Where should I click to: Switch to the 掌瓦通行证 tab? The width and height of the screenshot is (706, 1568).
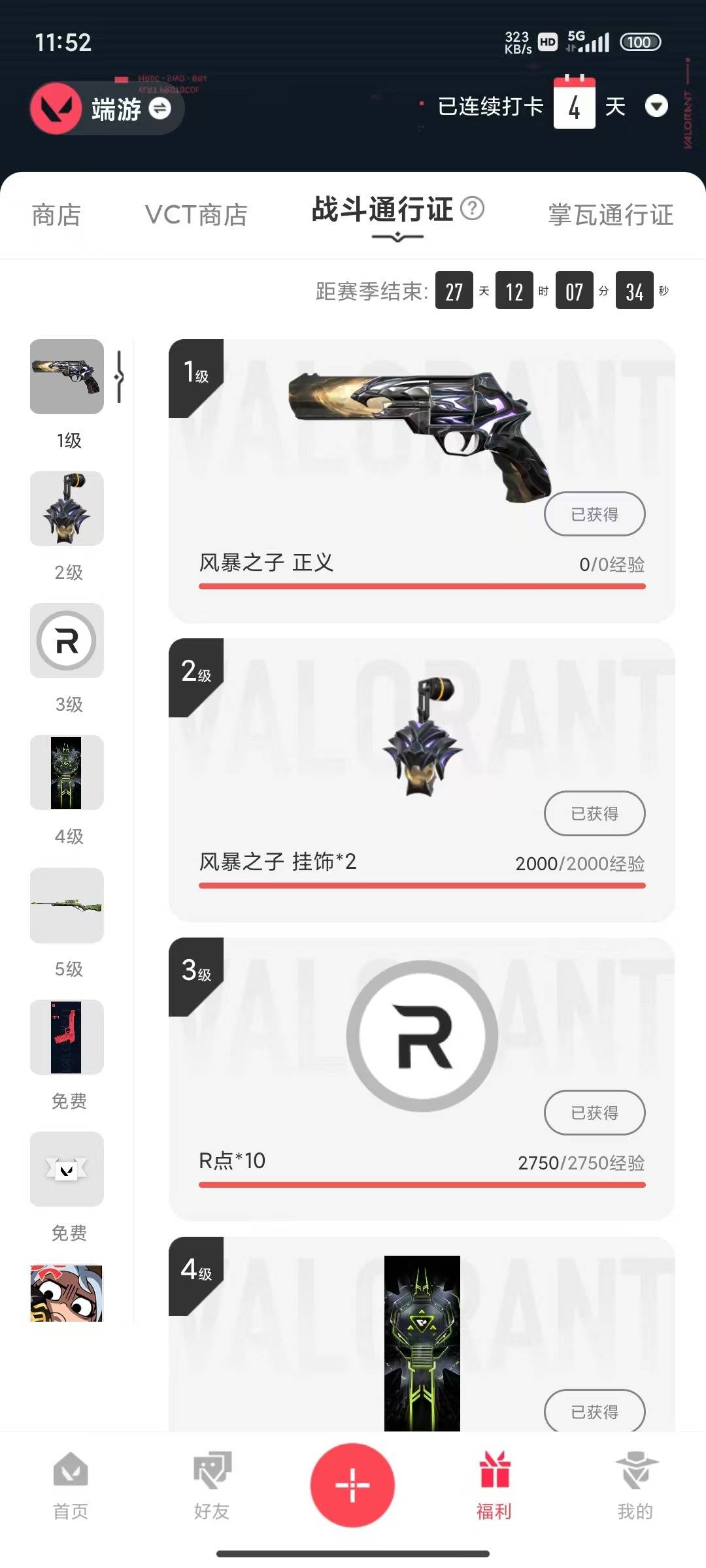coord(610,216)
